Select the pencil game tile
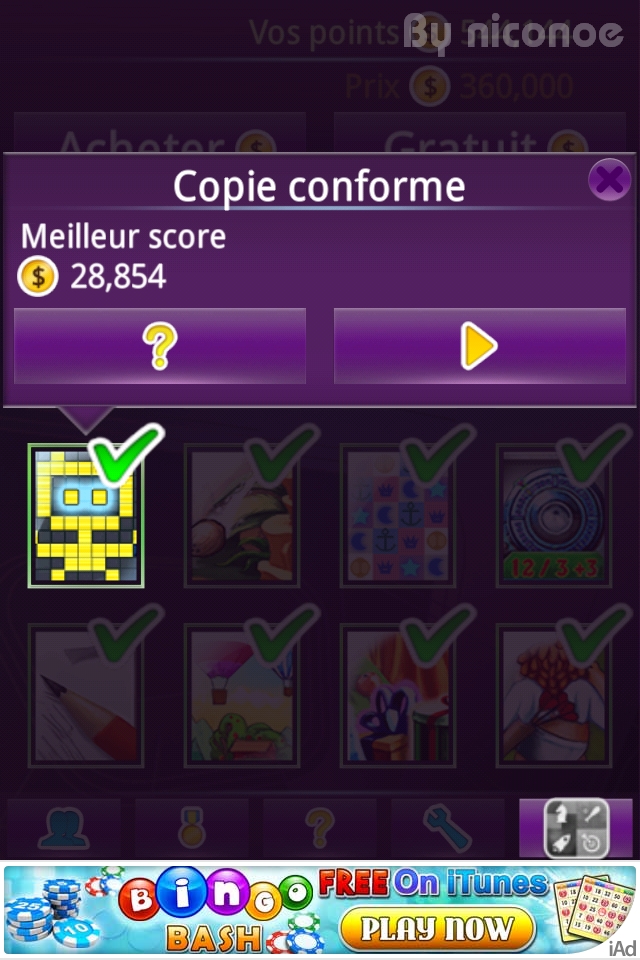This screenshot has height=960, width=640. coord(86,695)
